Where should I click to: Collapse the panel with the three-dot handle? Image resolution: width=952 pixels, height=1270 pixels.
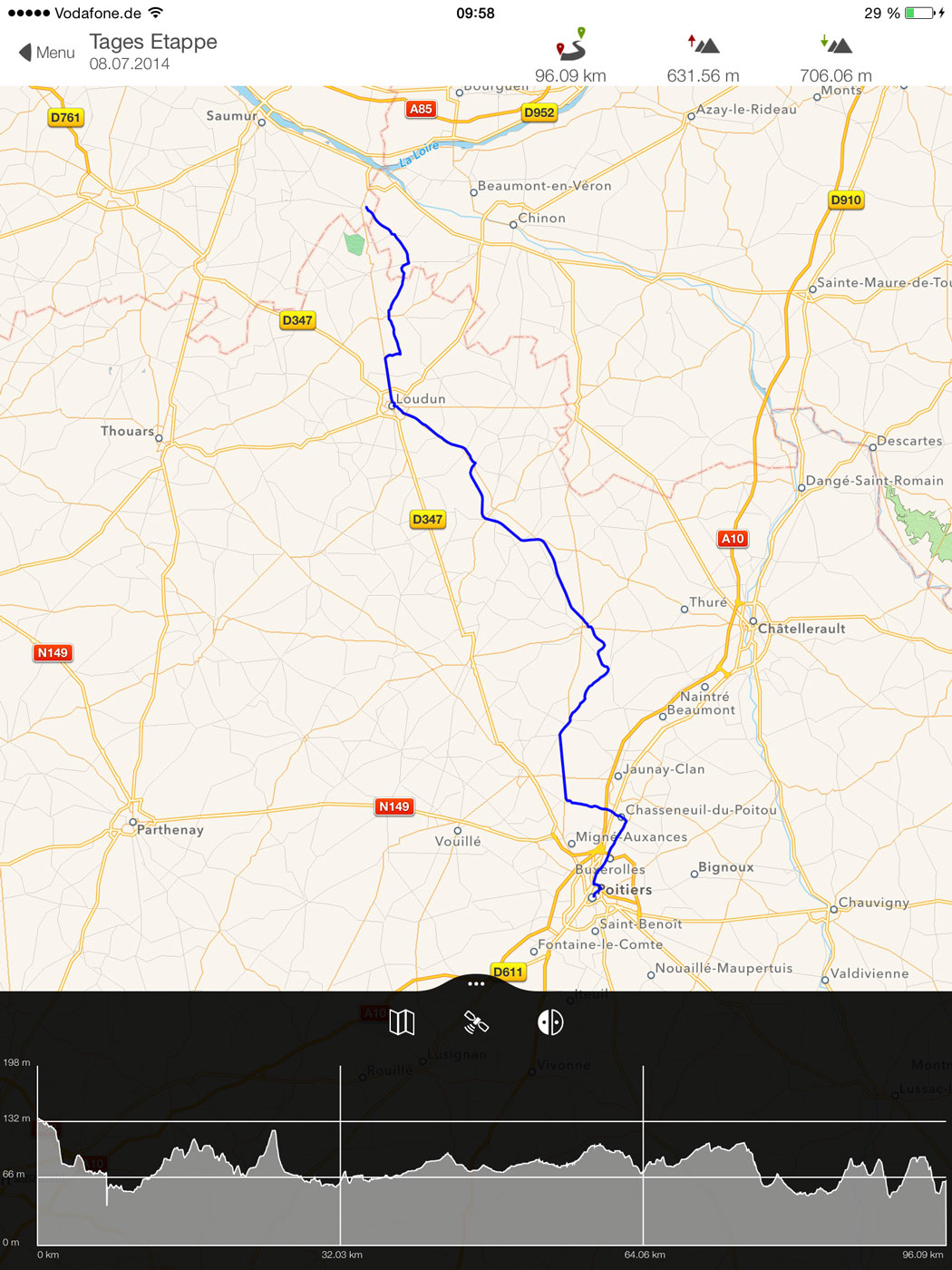pyautogui.click(x=476, y=983)
